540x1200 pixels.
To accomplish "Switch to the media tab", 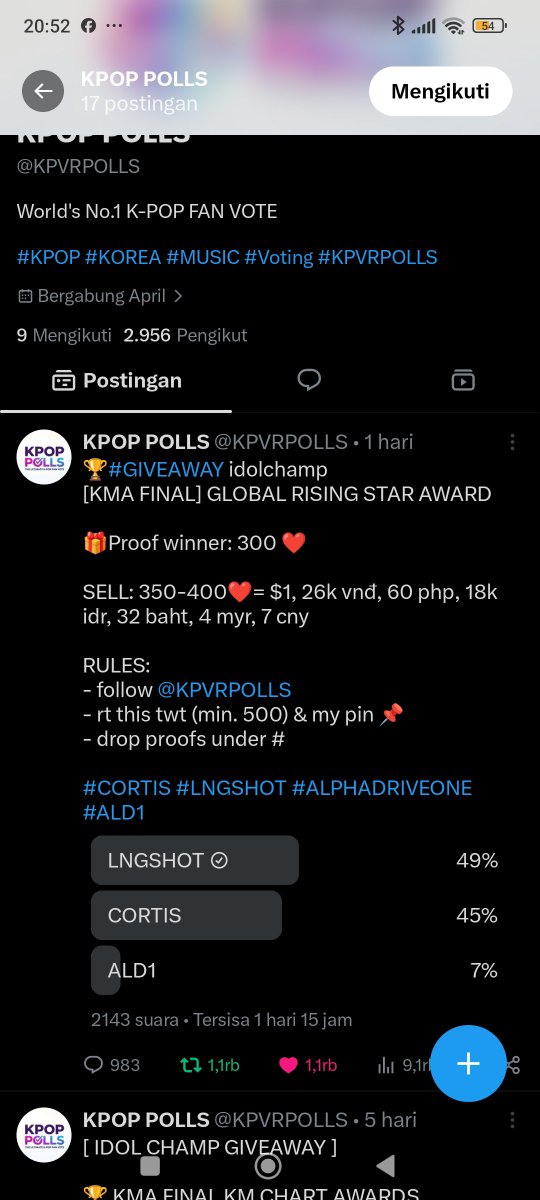I will 462,380.
